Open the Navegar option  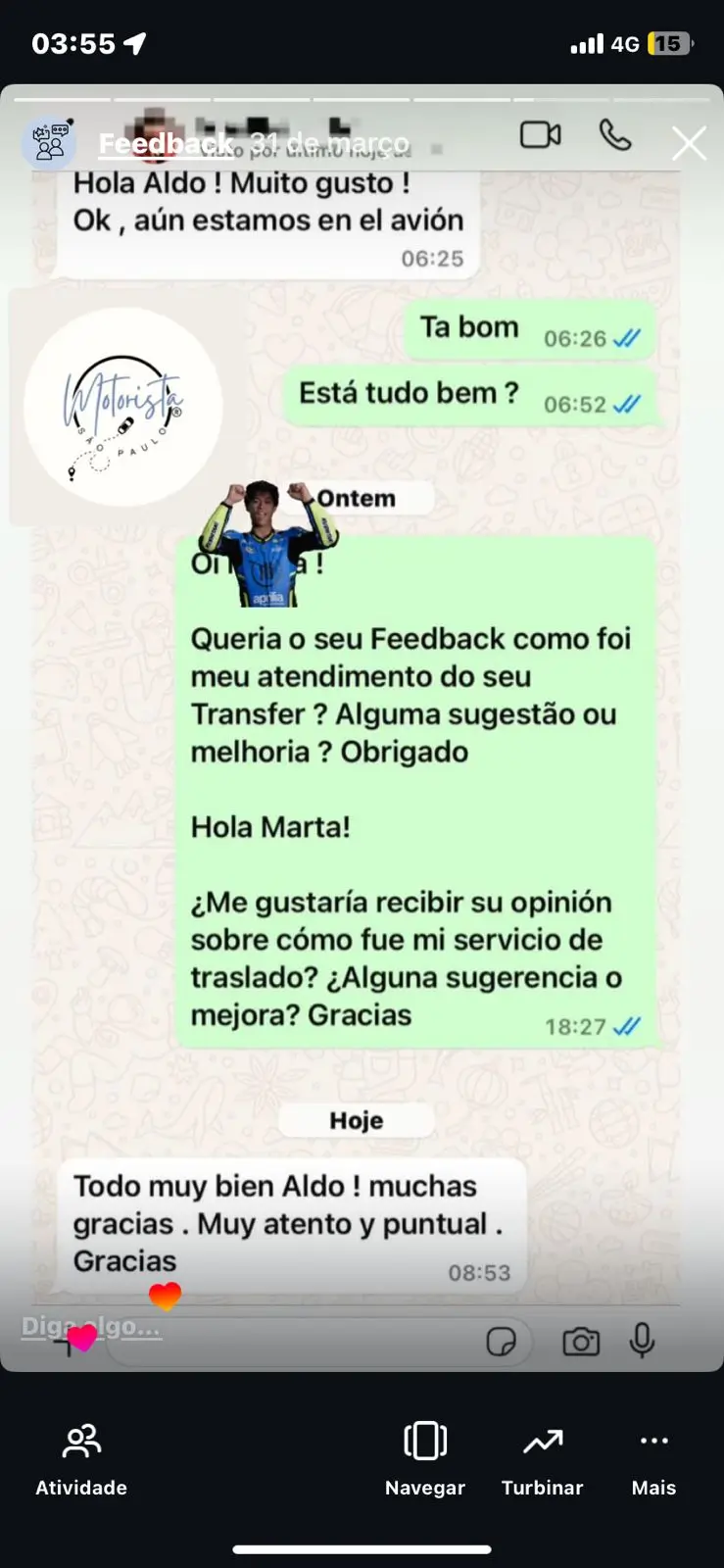425,1459
